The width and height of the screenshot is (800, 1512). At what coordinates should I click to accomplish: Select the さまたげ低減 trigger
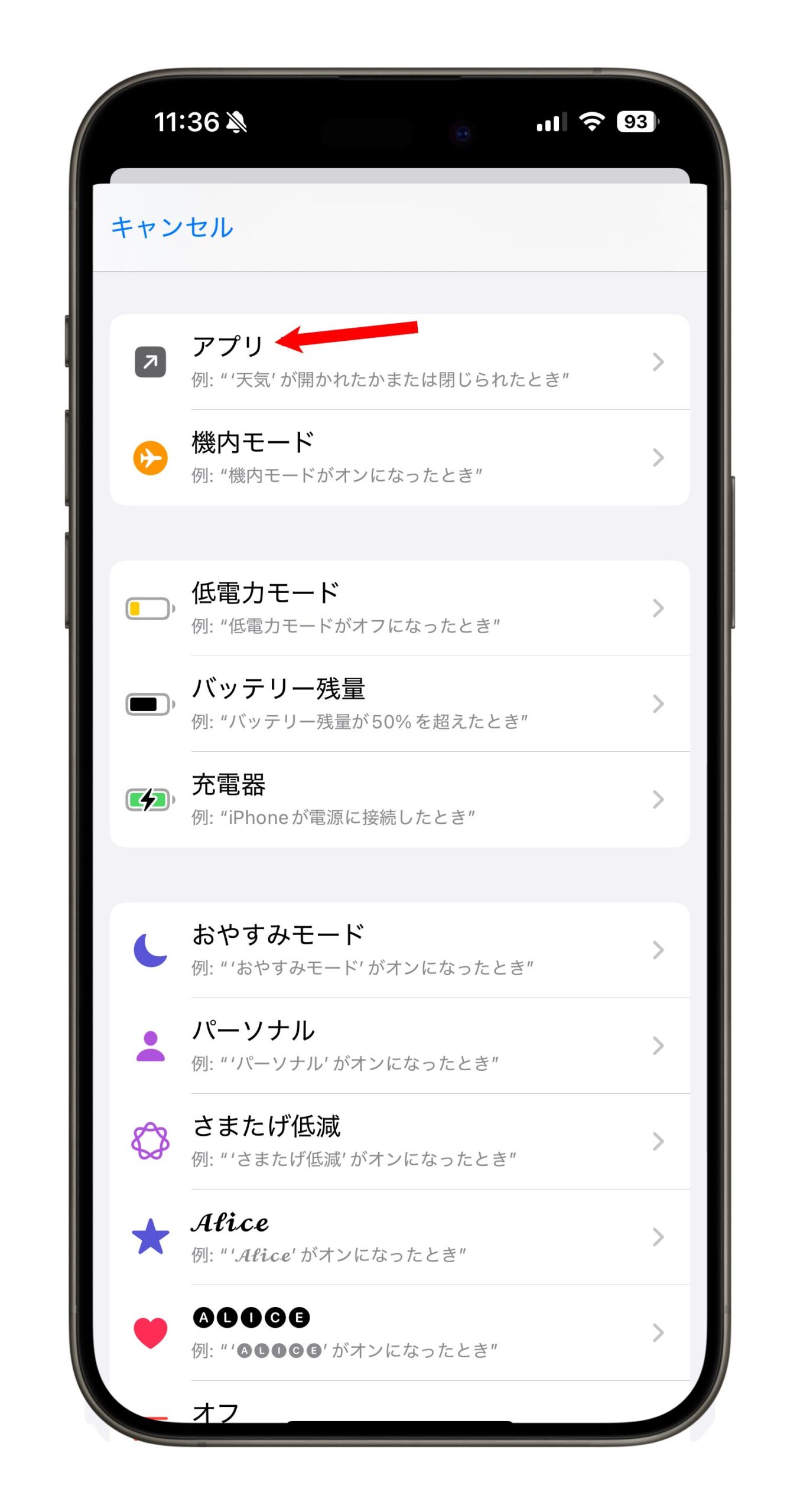click(399, 1141)
